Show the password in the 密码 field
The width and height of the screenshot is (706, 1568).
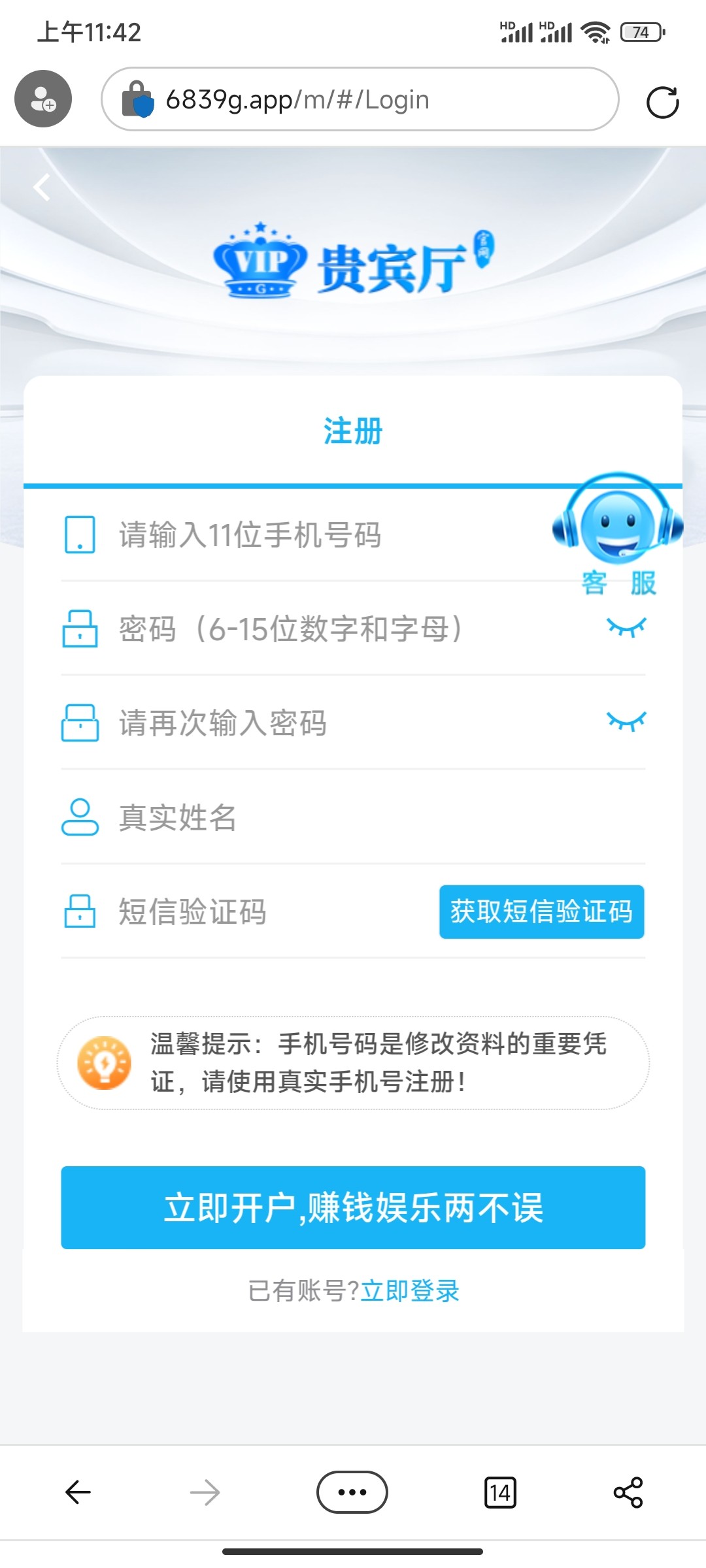click(626, 628)
